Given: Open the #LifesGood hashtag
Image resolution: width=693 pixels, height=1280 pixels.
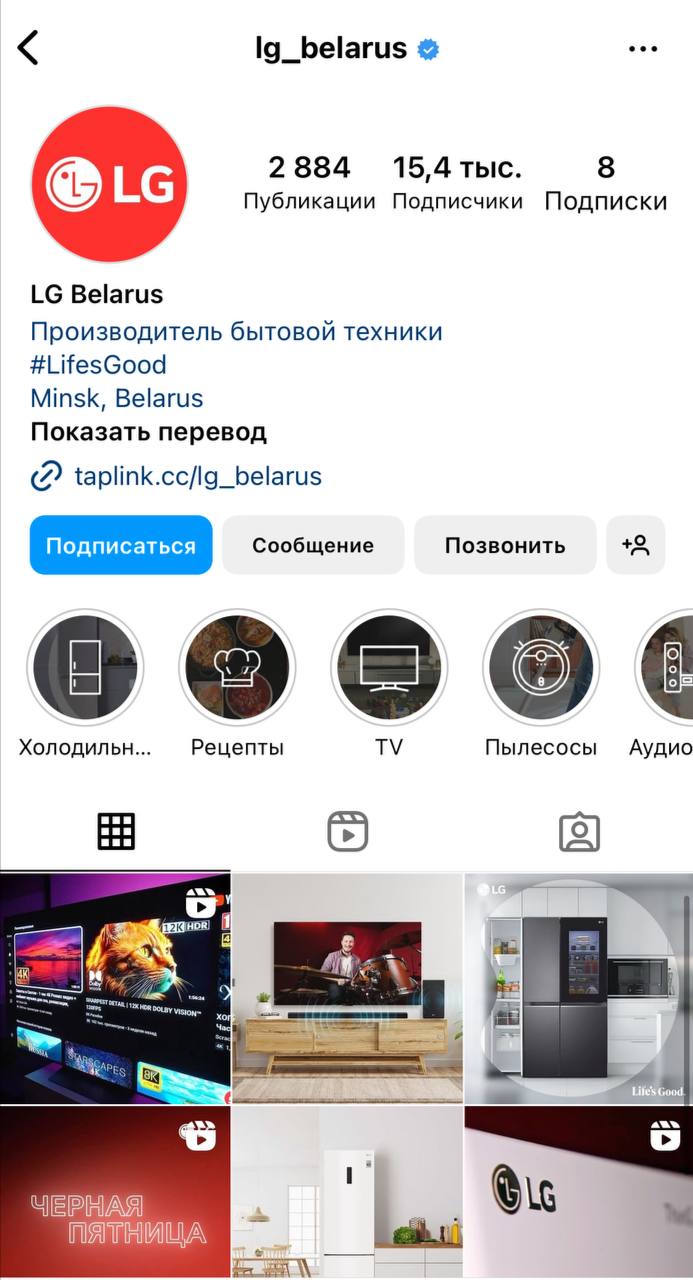Looking at the screenshot, I should (x=98, y=365).
